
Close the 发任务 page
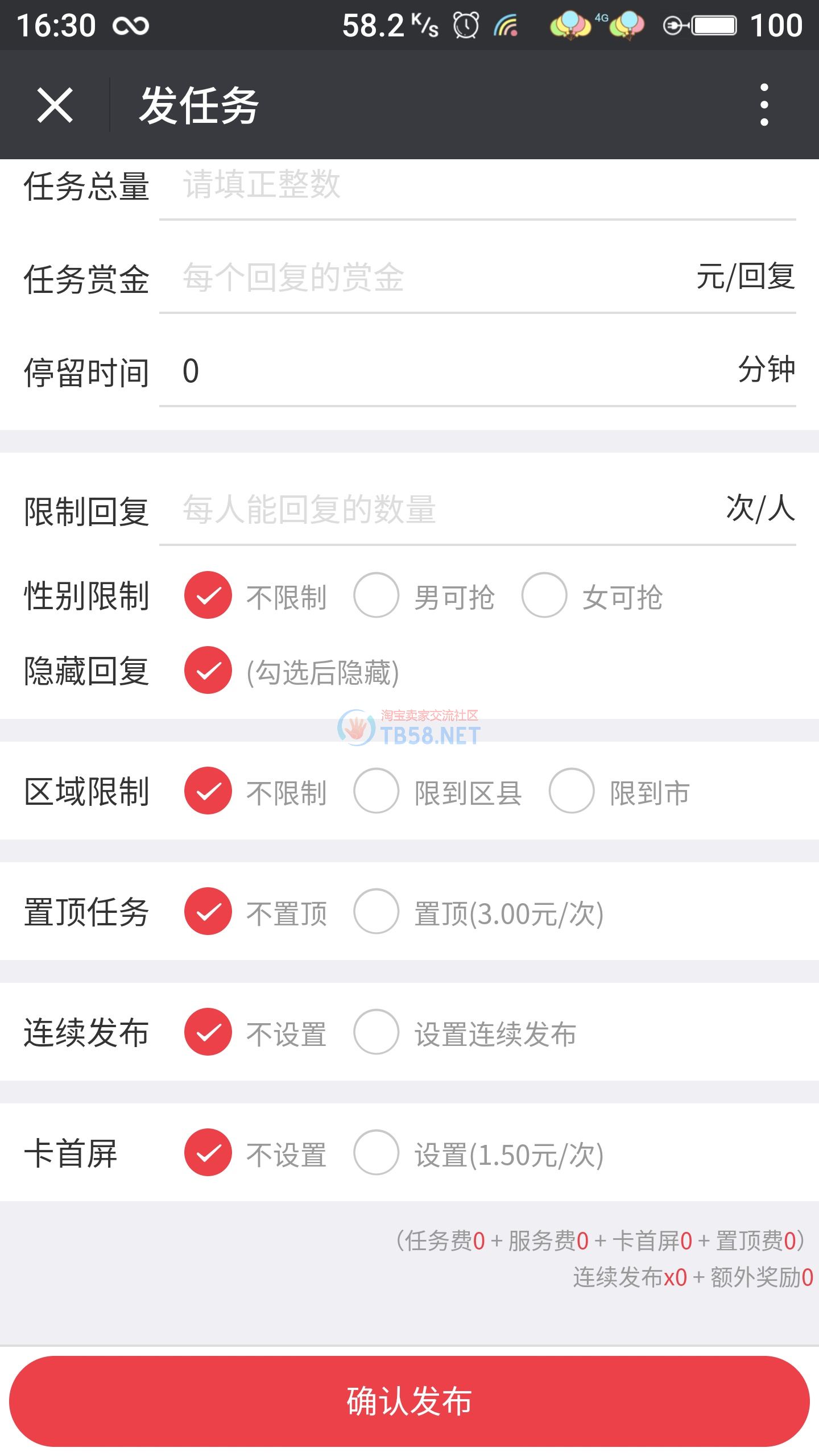click(55, 105)
